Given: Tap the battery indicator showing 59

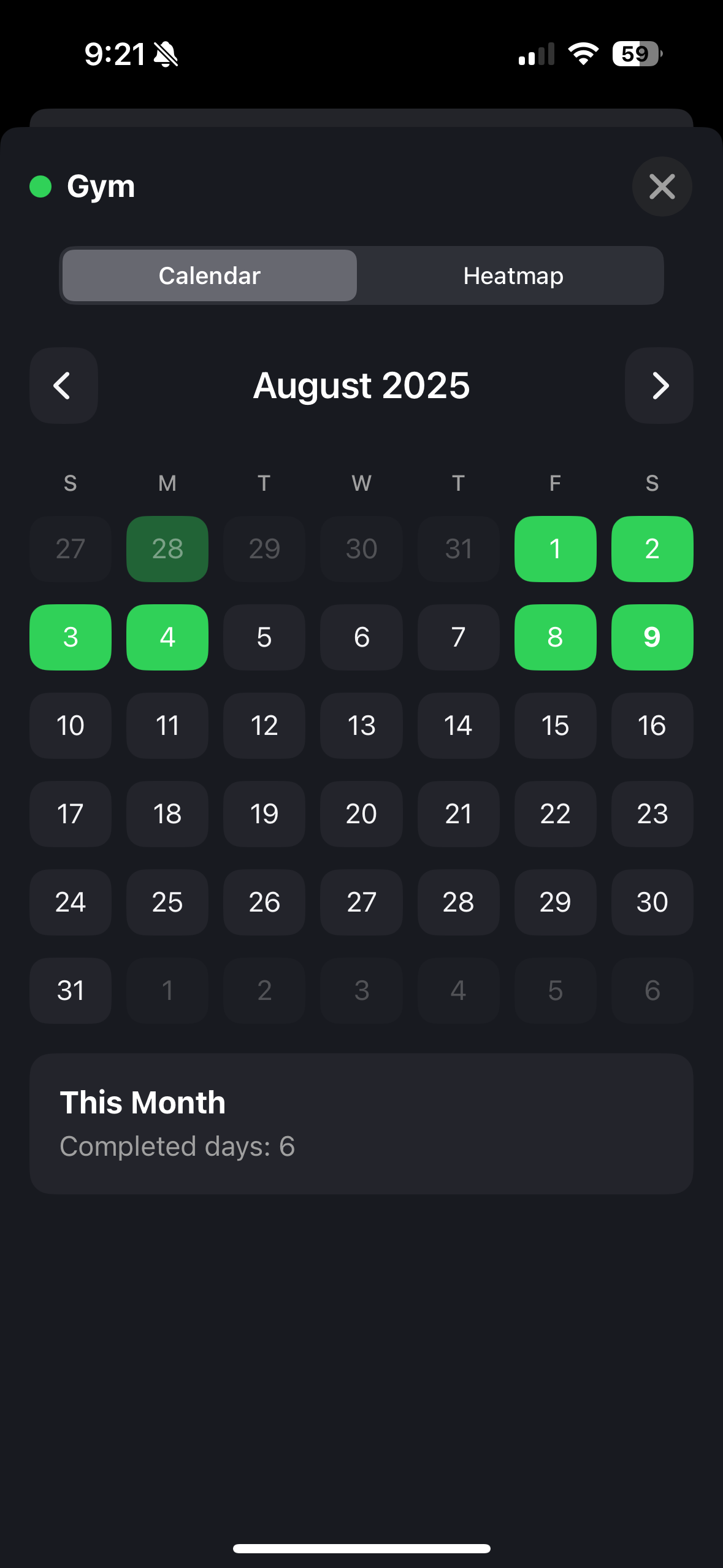Looking at the screenshot, I should click(635, 54).
